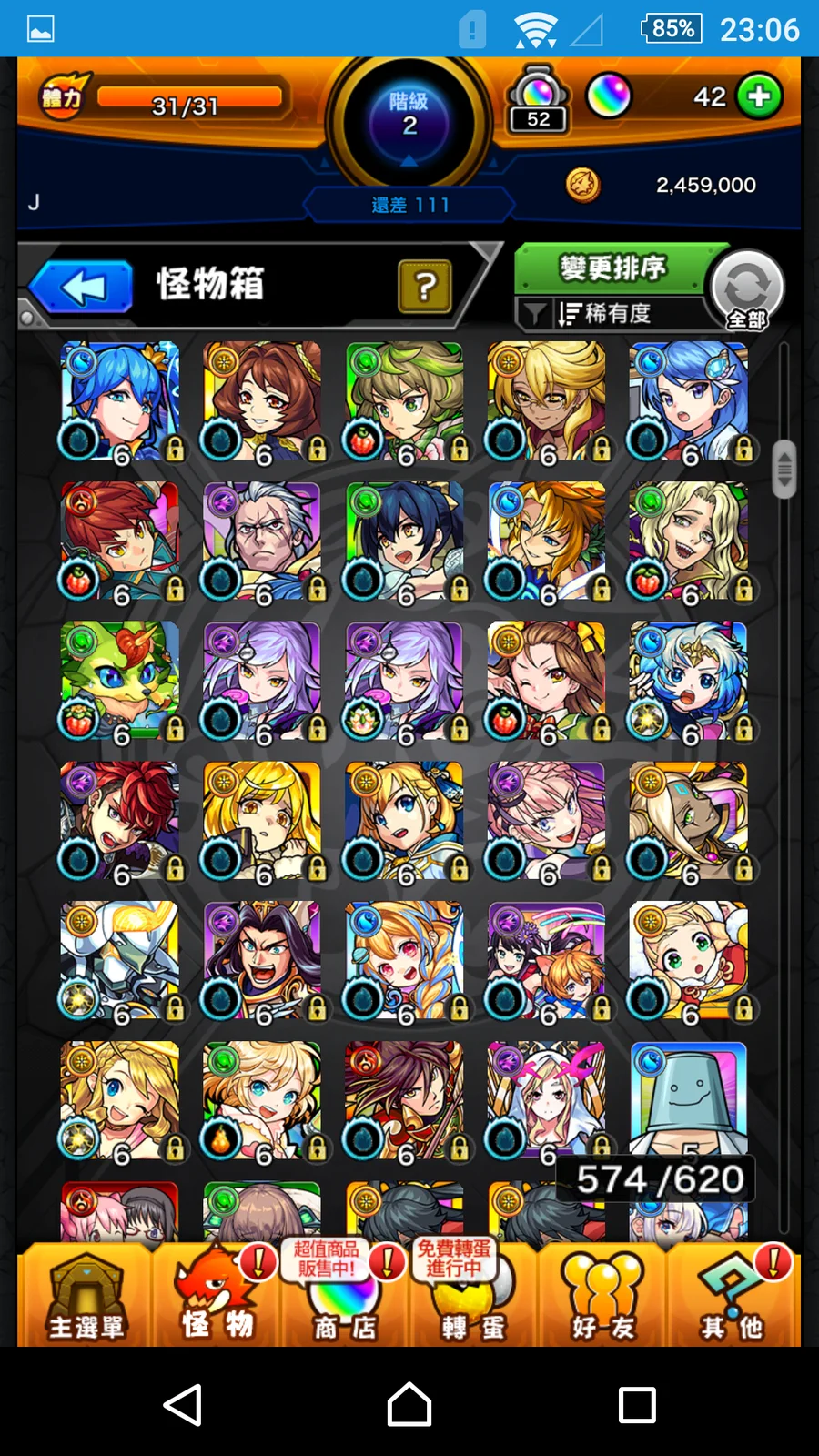This screenshot has height=1456, width=819.
Task: Go to 主選單 main menu
Action: click(x=86, y=1296)
